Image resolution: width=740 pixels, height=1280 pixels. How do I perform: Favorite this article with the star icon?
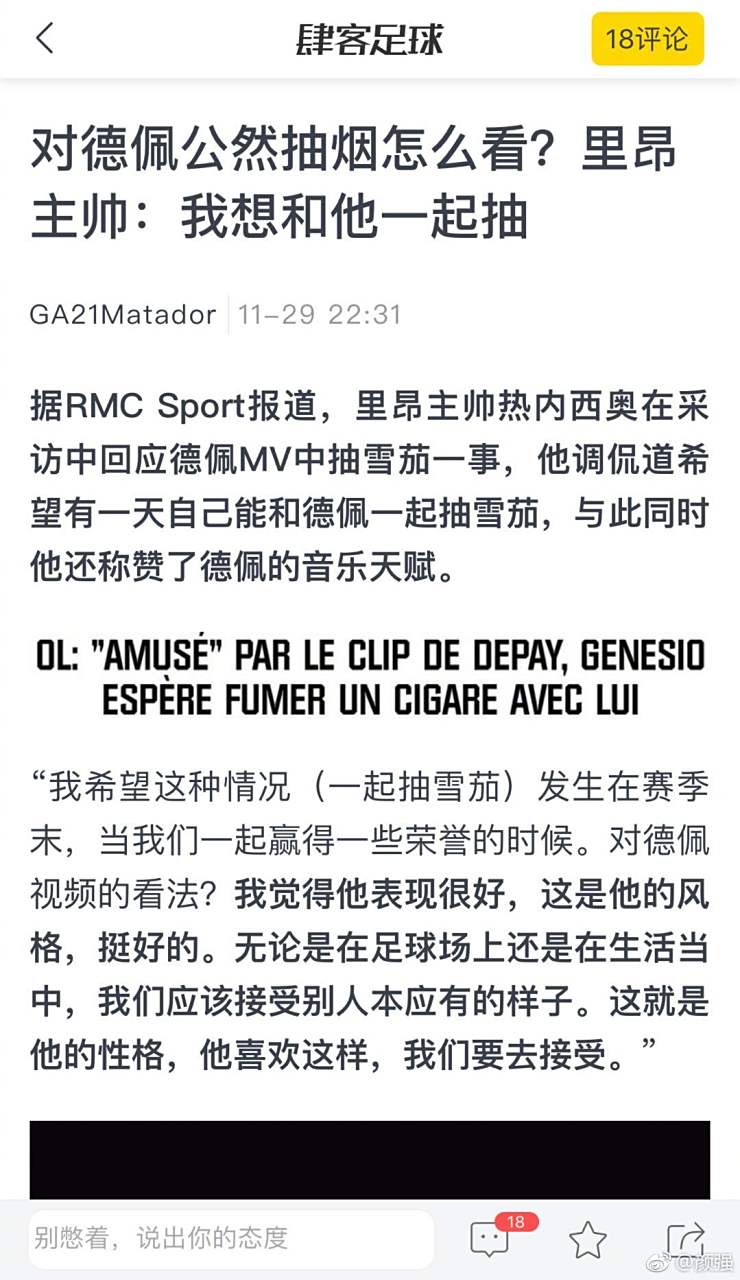[587, 1240]
